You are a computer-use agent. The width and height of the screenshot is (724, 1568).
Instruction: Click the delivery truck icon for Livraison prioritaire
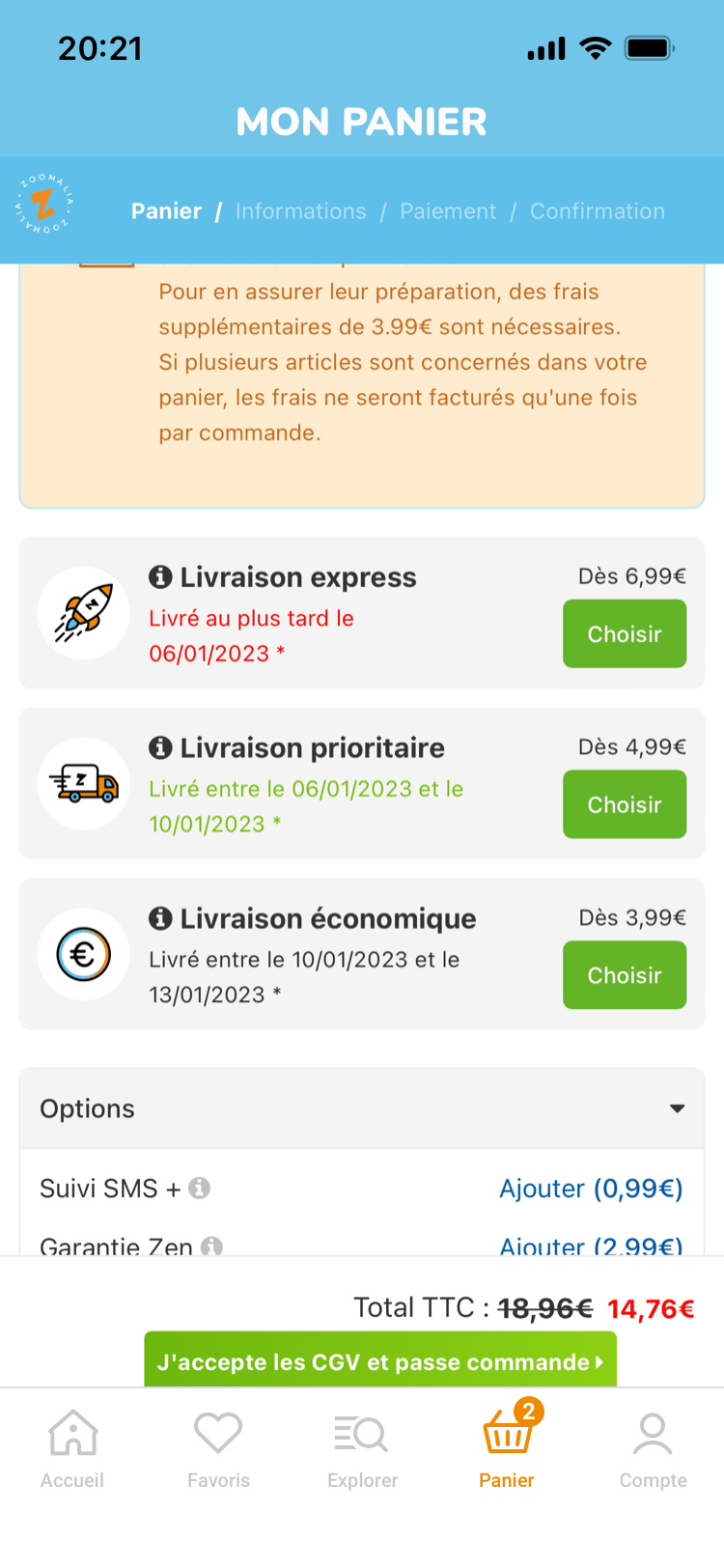point(83,784)
